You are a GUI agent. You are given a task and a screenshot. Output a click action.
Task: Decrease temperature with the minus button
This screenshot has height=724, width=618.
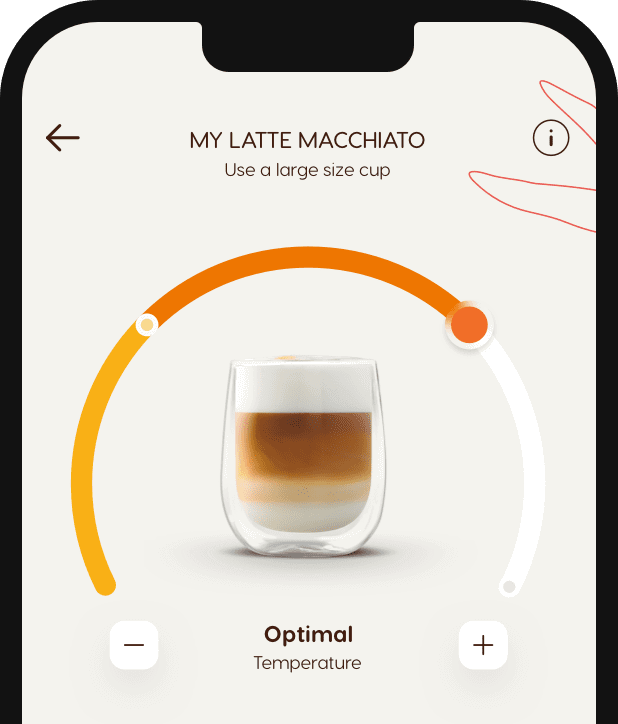[x=134, y=645]
